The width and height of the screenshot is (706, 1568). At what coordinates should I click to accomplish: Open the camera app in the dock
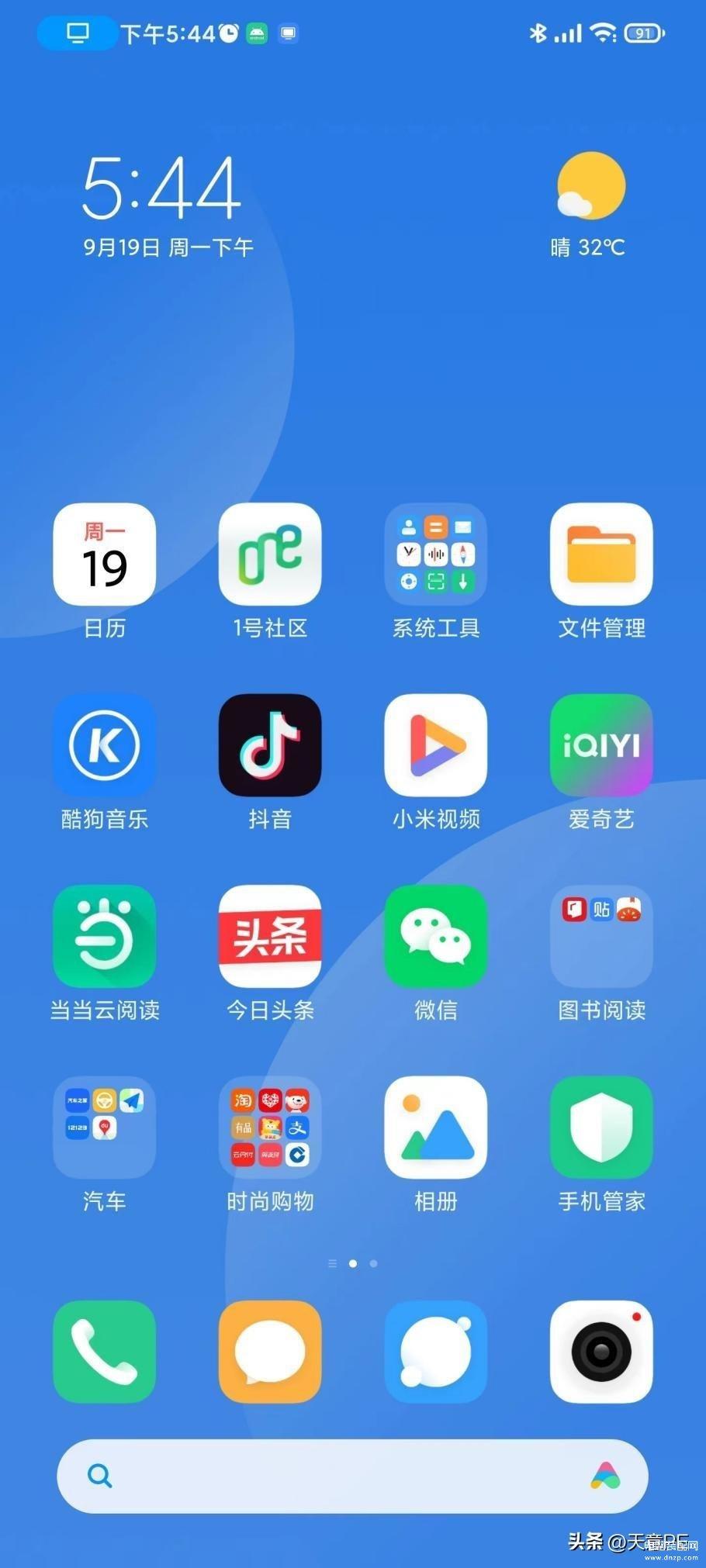[601, 1352]
